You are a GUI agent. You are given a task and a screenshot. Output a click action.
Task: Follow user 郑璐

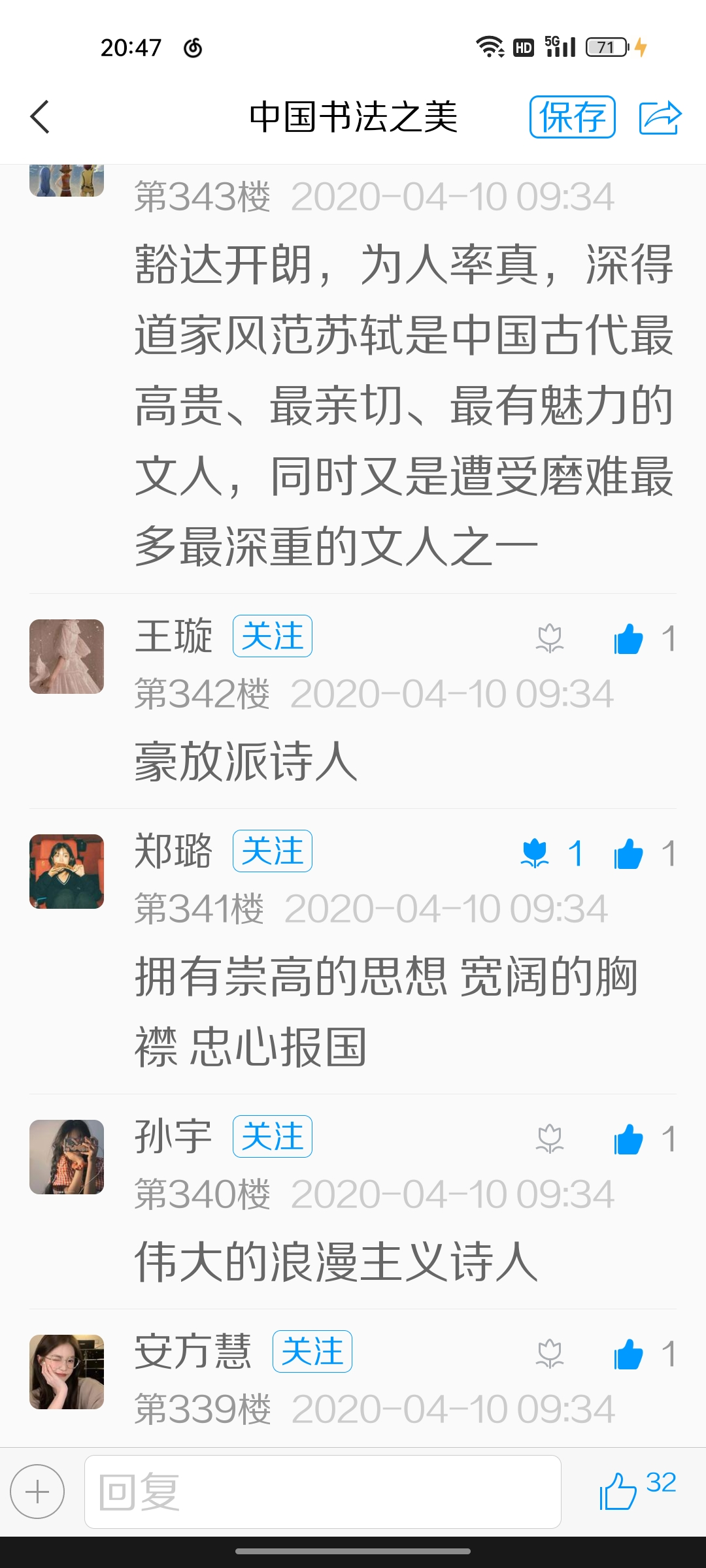click(272, 851)
